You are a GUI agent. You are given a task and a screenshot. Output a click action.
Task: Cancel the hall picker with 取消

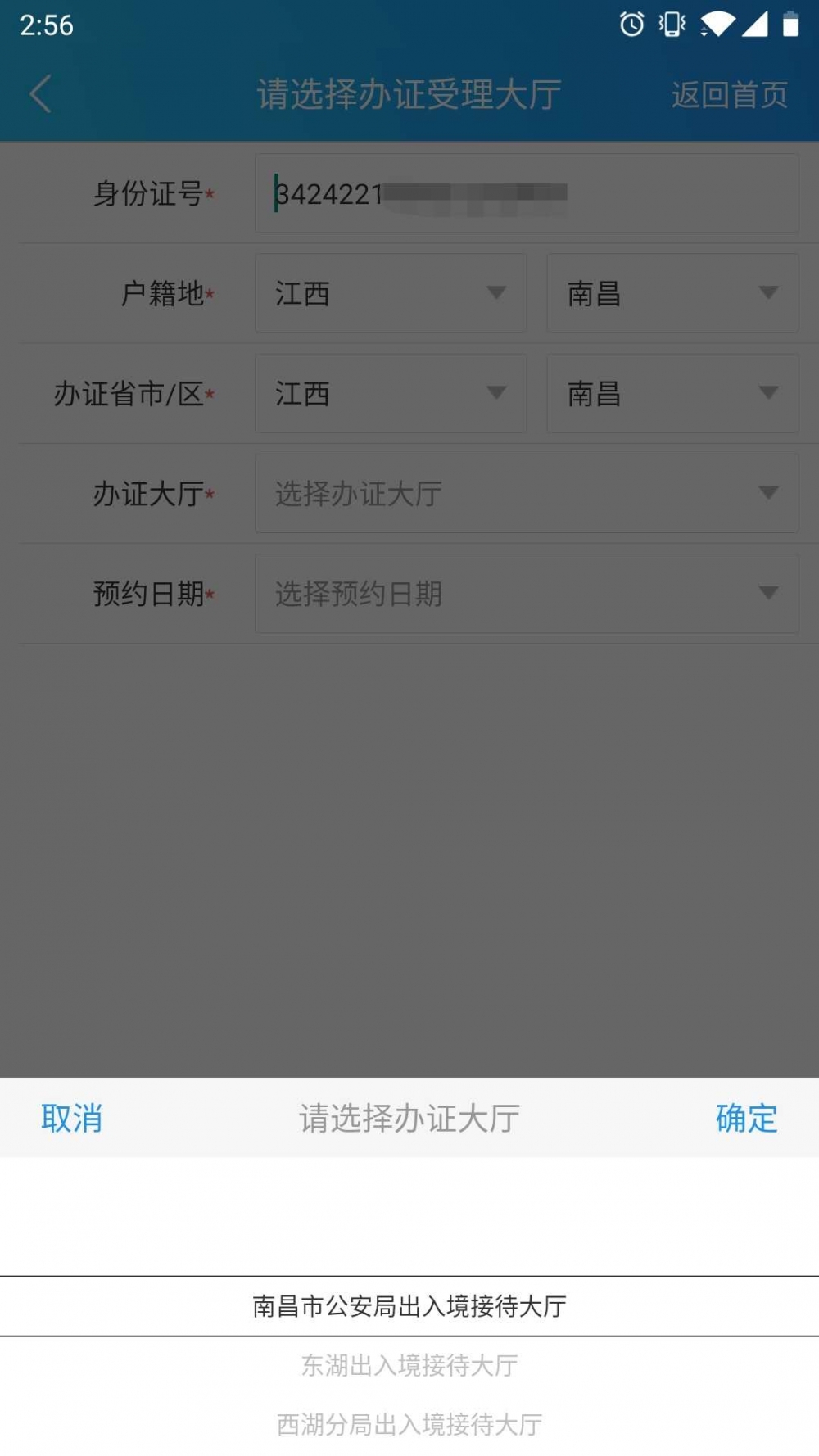[72, 1118]
